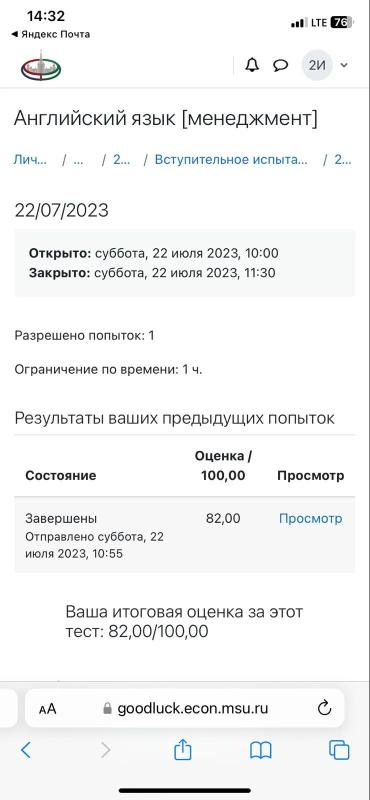Open the Просмотр link for completed attempt

(x=310, y=518)
